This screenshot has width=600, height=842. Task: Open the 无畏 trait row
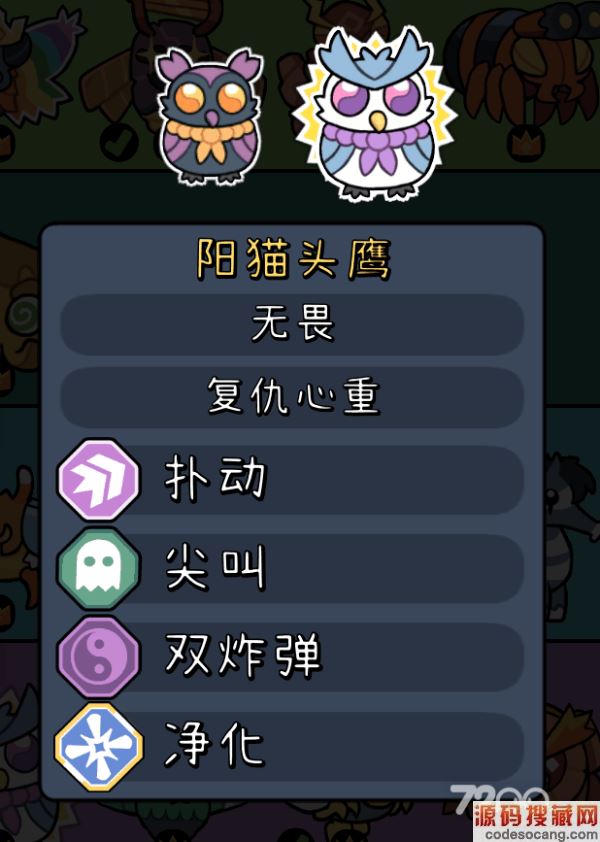click(293, 325)
